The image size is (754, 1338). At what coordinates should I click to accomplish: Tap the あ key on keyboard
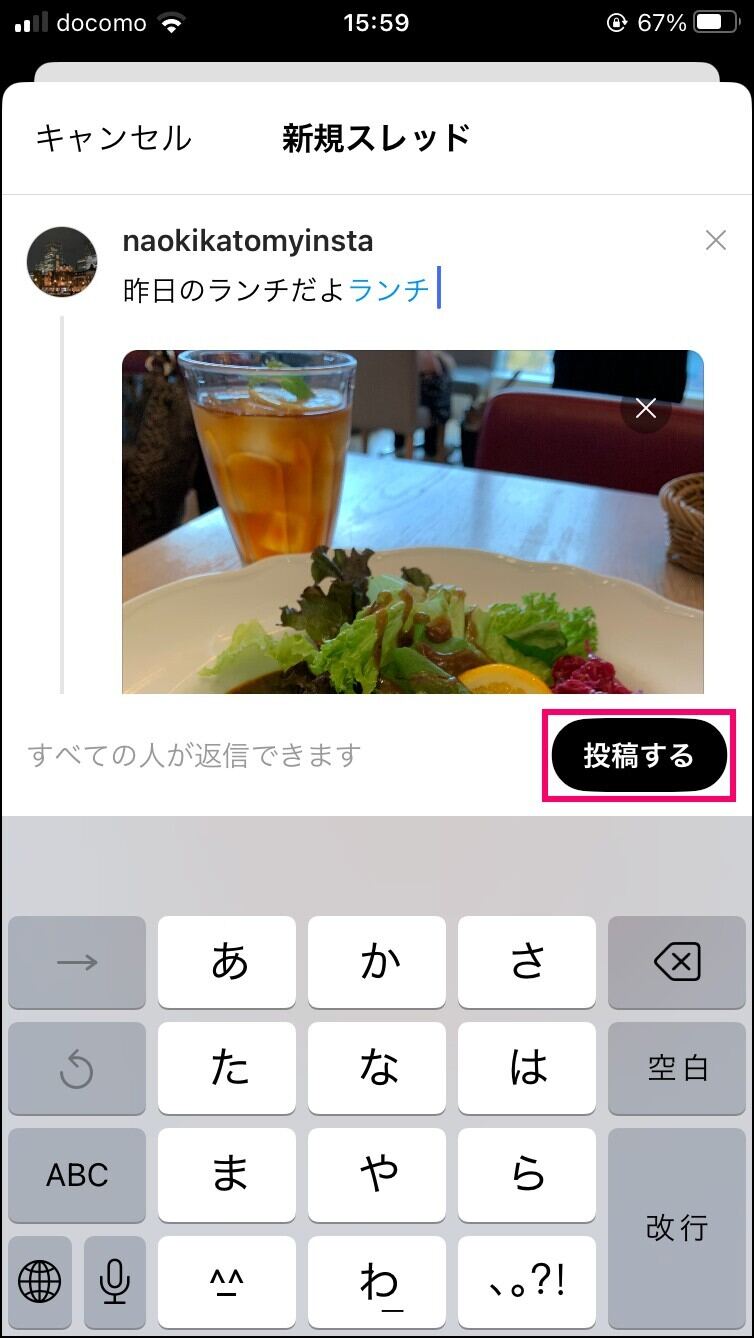pyautogui.click(x=227, y=963)
